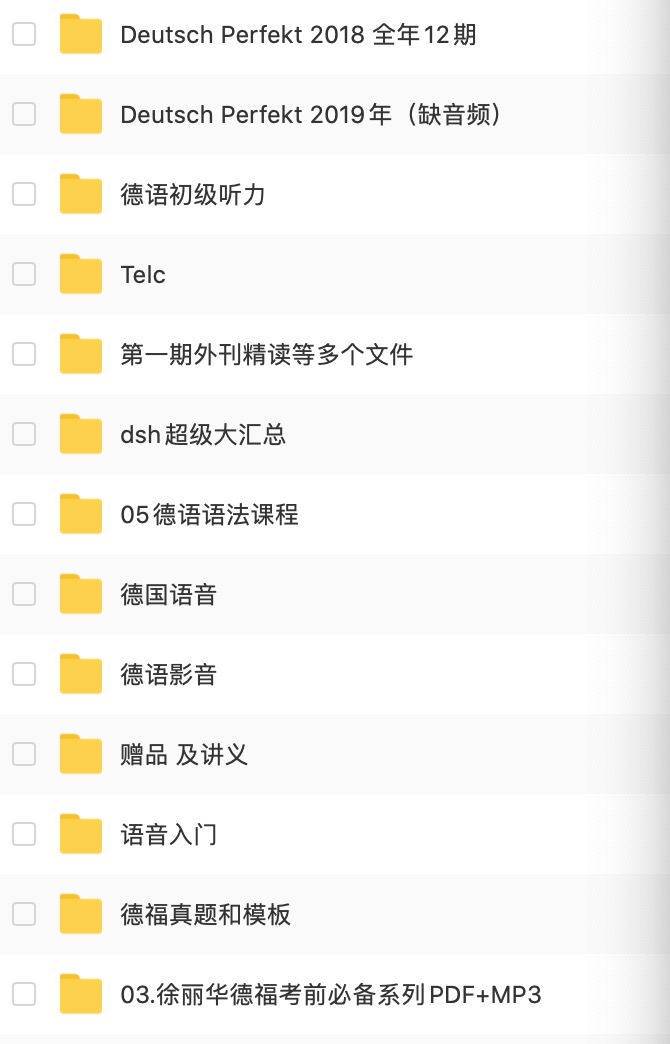Open the 第一期外刊精读等多个文件 folder
This screenshot has width=670, height=1044.
pos(266,354)
